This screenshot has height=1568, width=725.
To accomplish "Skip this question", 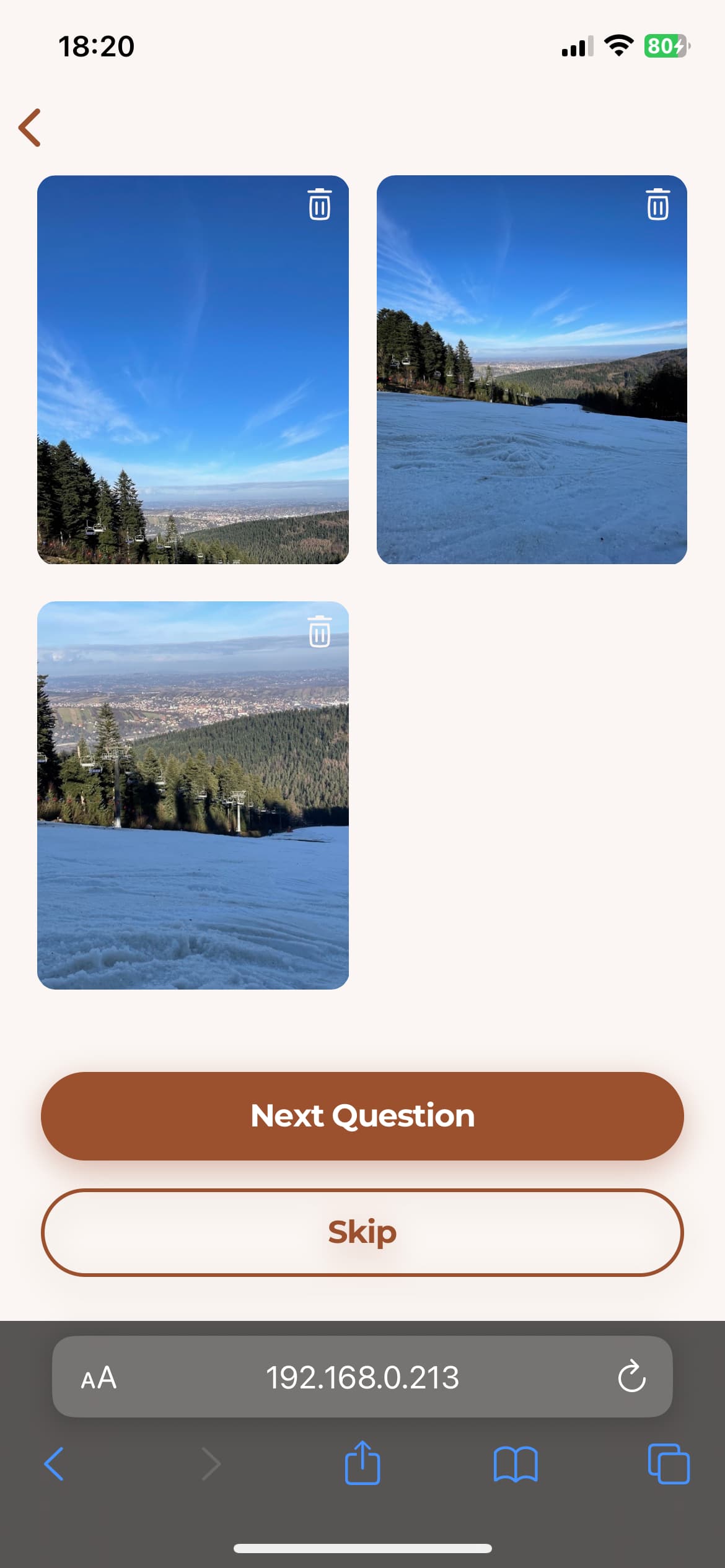I will pyautogui.click(x=362, y=1232).
